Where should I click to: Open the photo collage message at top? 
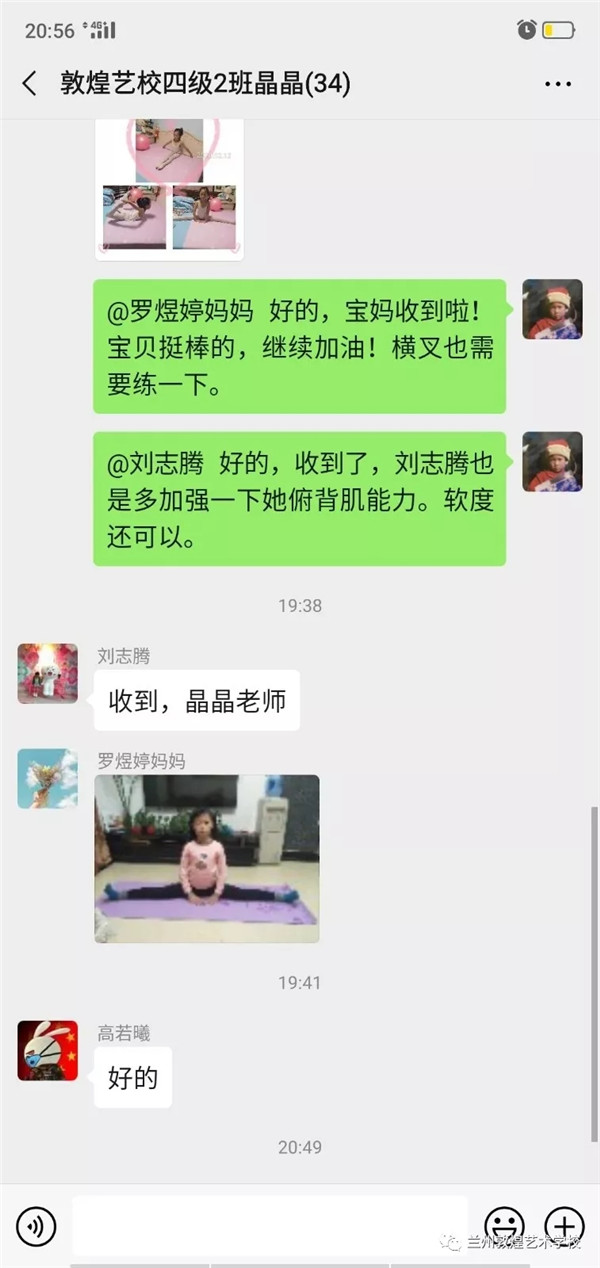(x=169, y=188)
